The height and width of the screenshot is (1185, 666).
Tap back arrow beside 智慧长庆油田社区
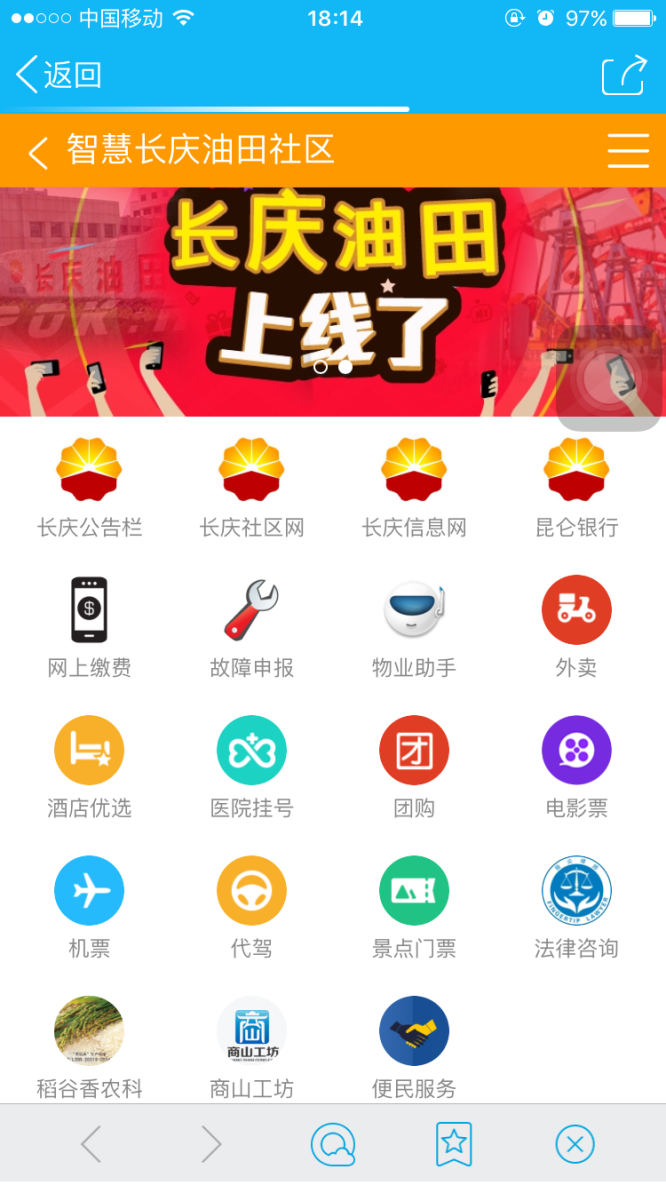pos(38,153)
